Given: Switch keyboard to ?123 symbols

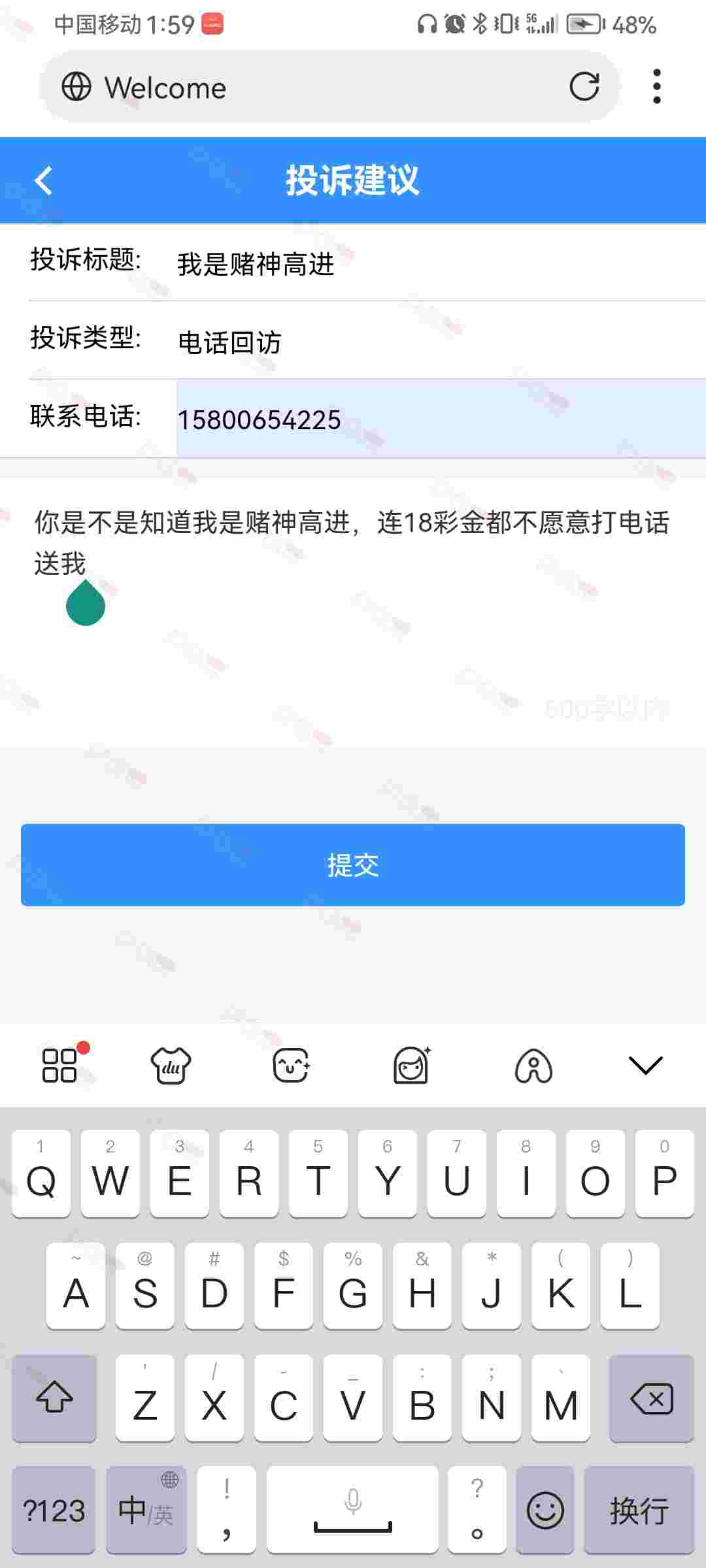Looking at the screenshot, I should [54, 1511].
